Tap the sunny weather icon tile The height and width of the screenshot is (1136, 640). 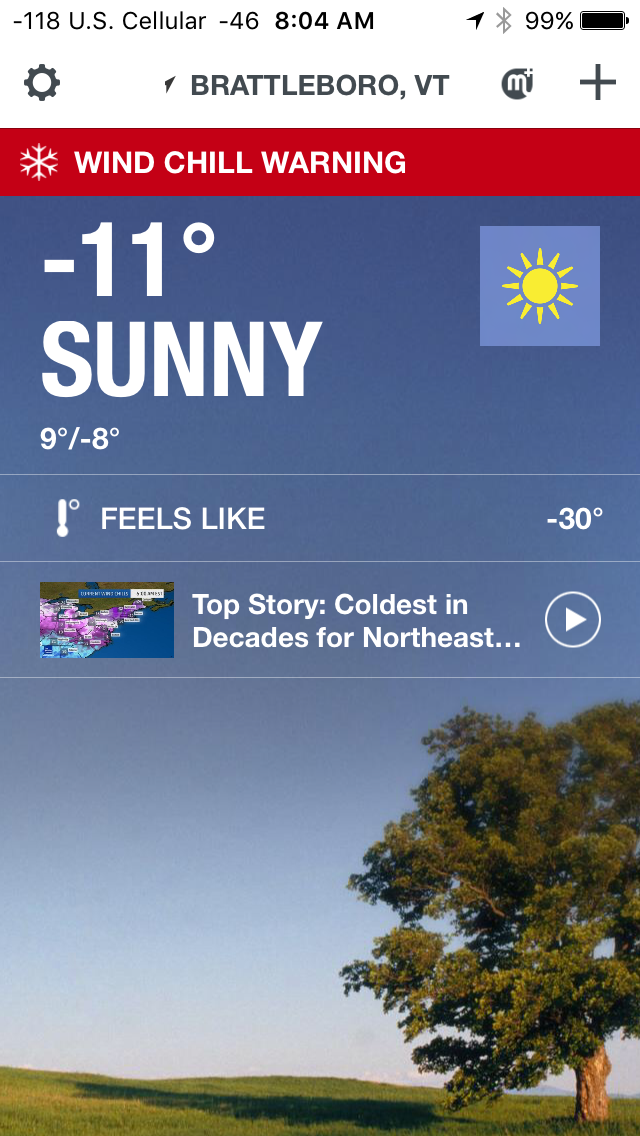[540, 285]
